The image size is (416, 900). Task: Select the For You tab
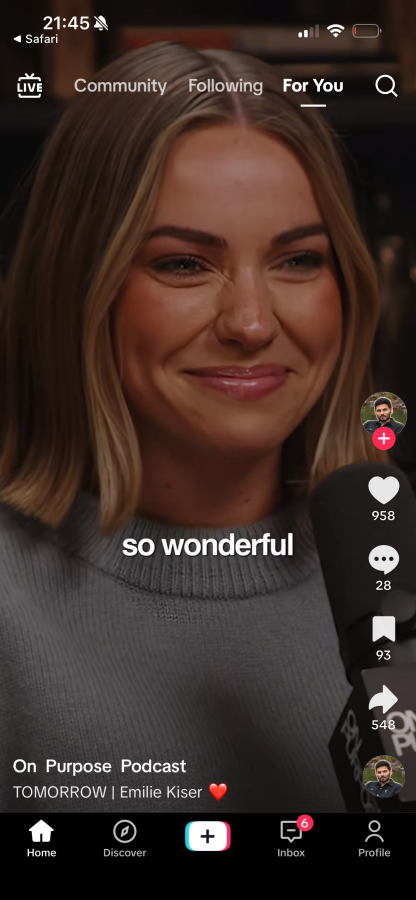click(x=313, y=86)
